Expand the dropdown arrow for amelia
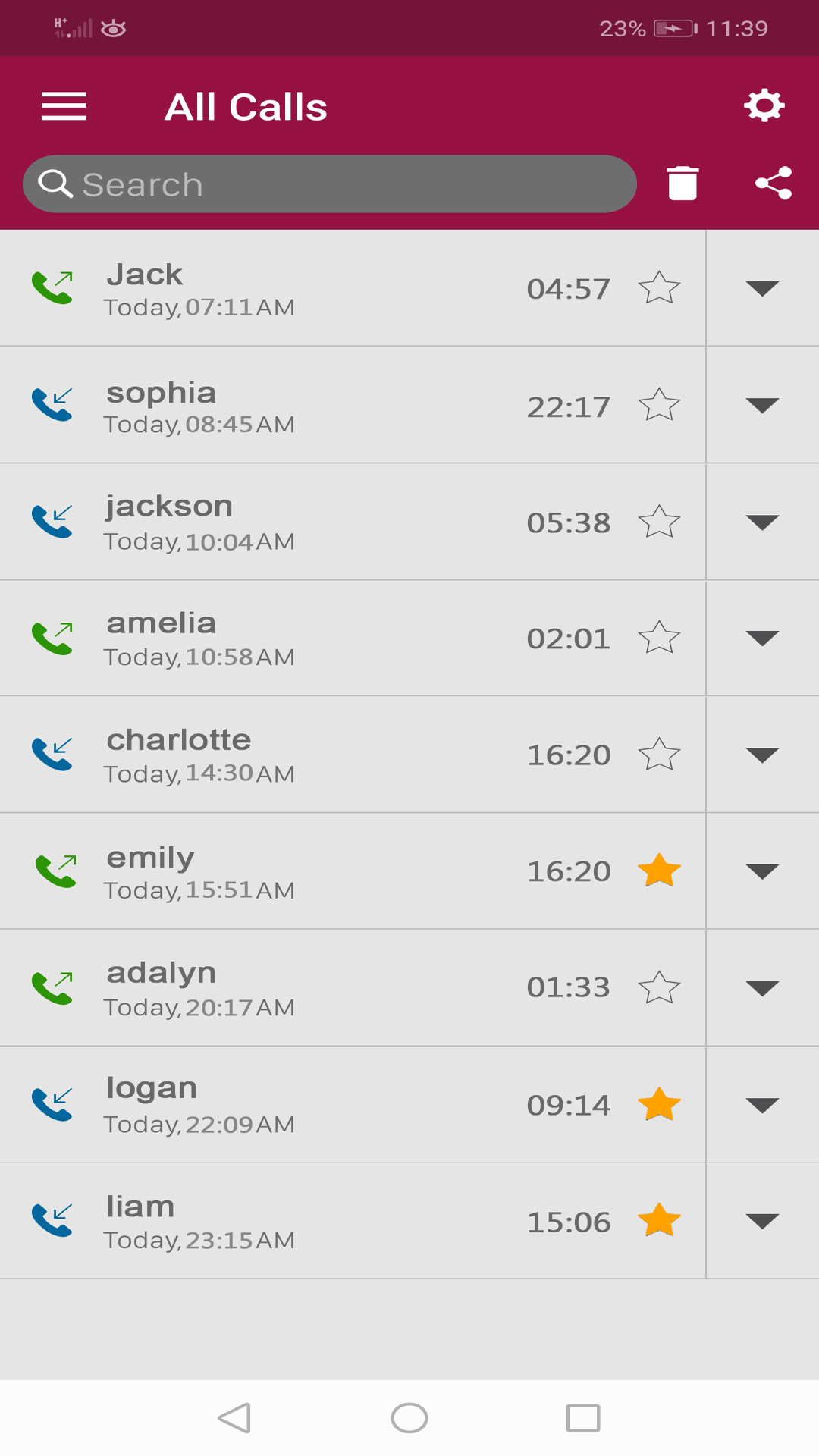Viewport: 819px width, 1456px height. tap(762, 638)
